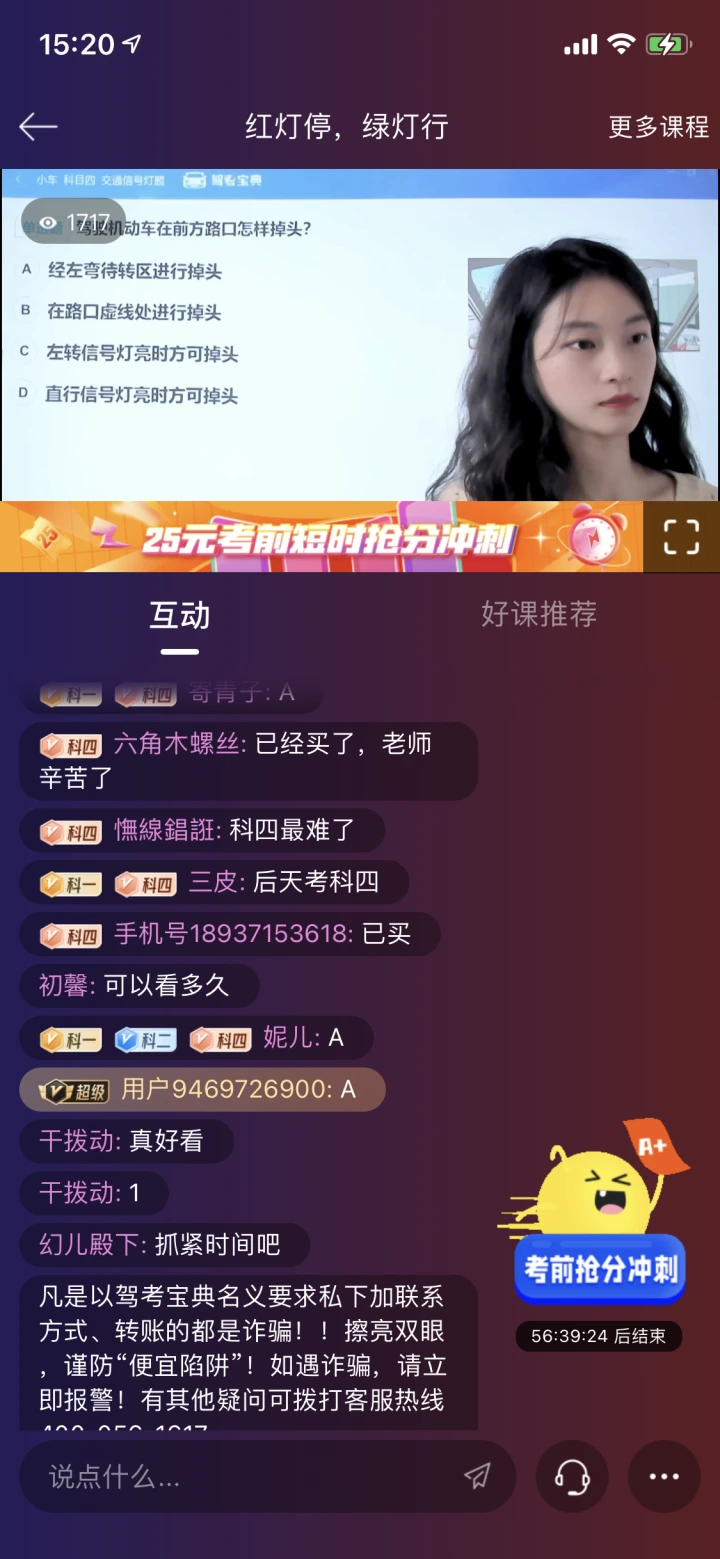Contact customer service via headset icon
Screen dimensions: 720x1559
pos(572,1476)
